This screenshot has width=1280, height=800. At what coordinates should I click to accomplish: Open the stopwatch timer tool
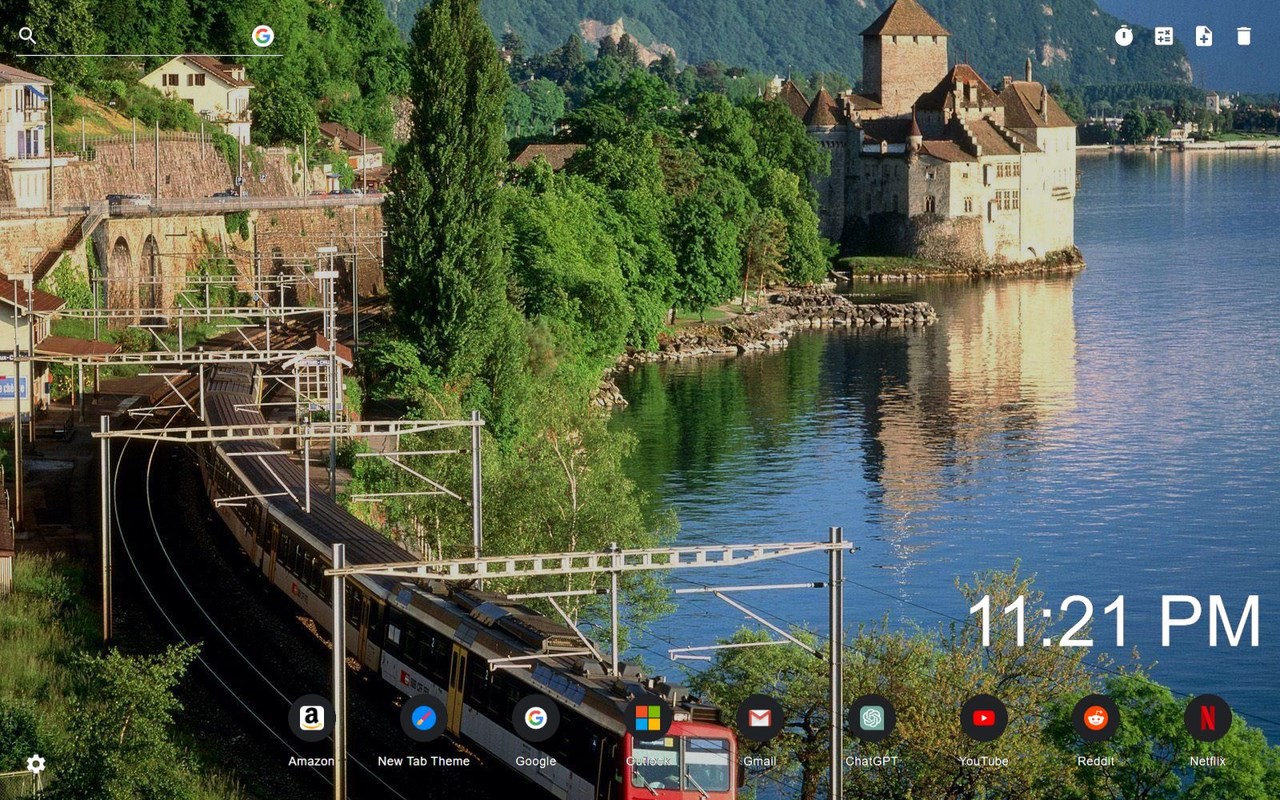[x=1124, y=36]
